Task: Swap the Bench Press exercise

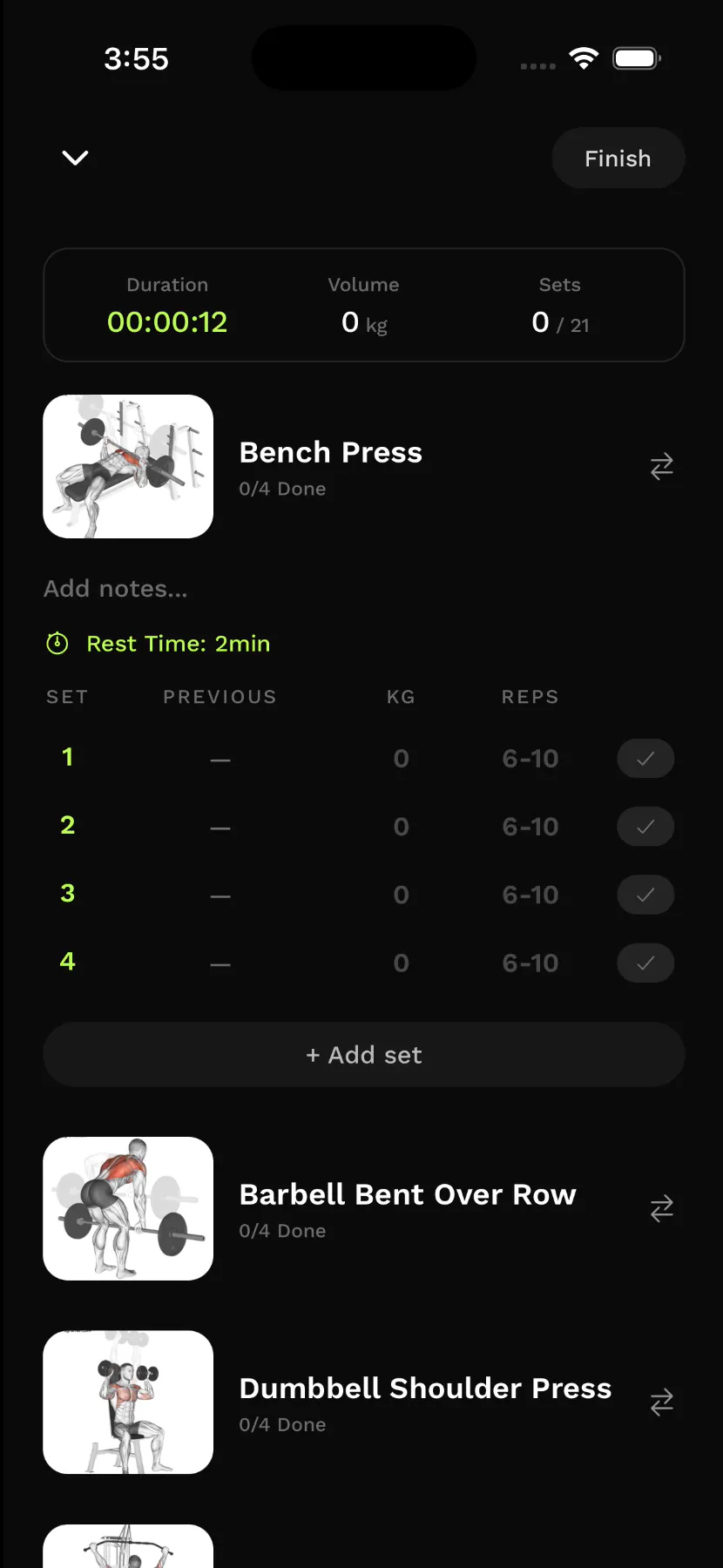Action: point(662,467)
